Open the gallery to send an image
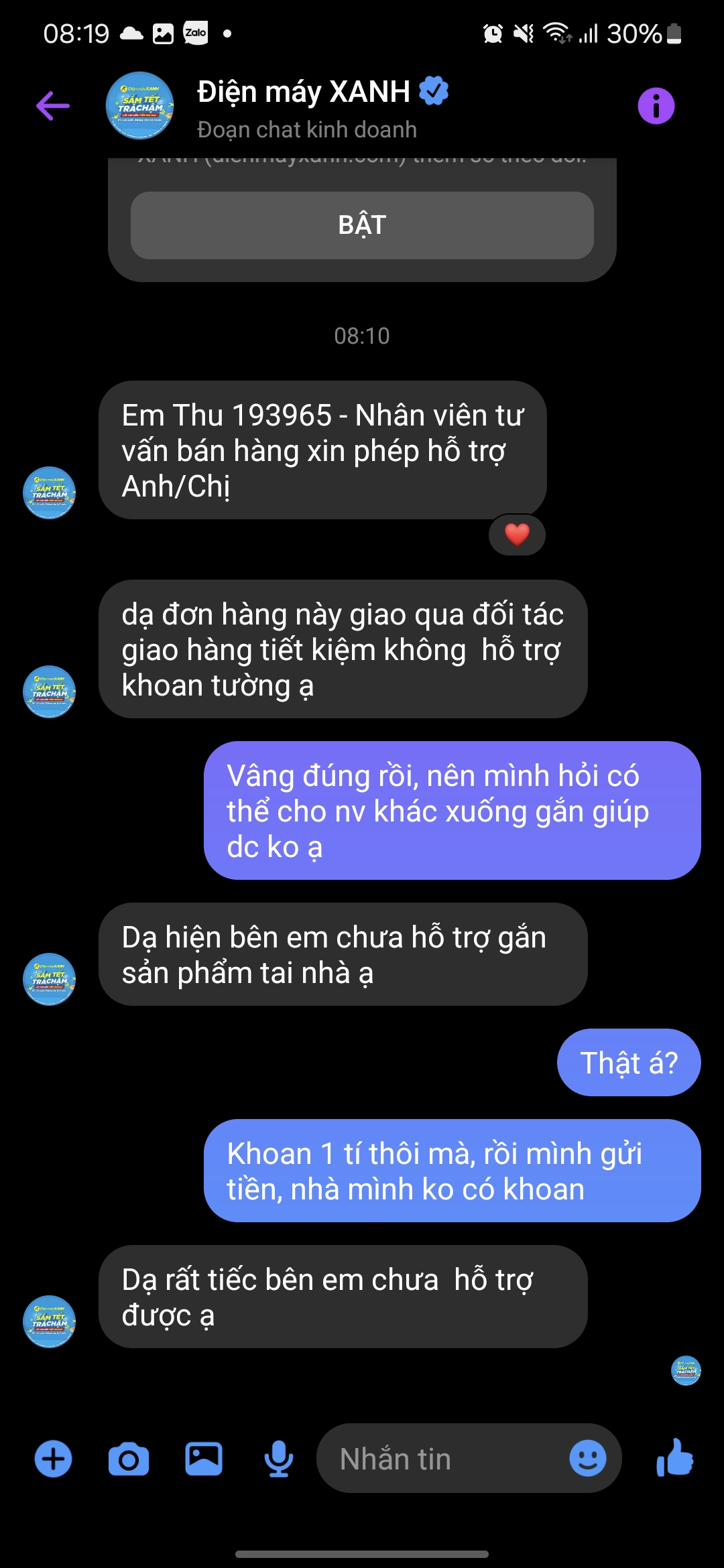724x1568 pixels. 204,1459
